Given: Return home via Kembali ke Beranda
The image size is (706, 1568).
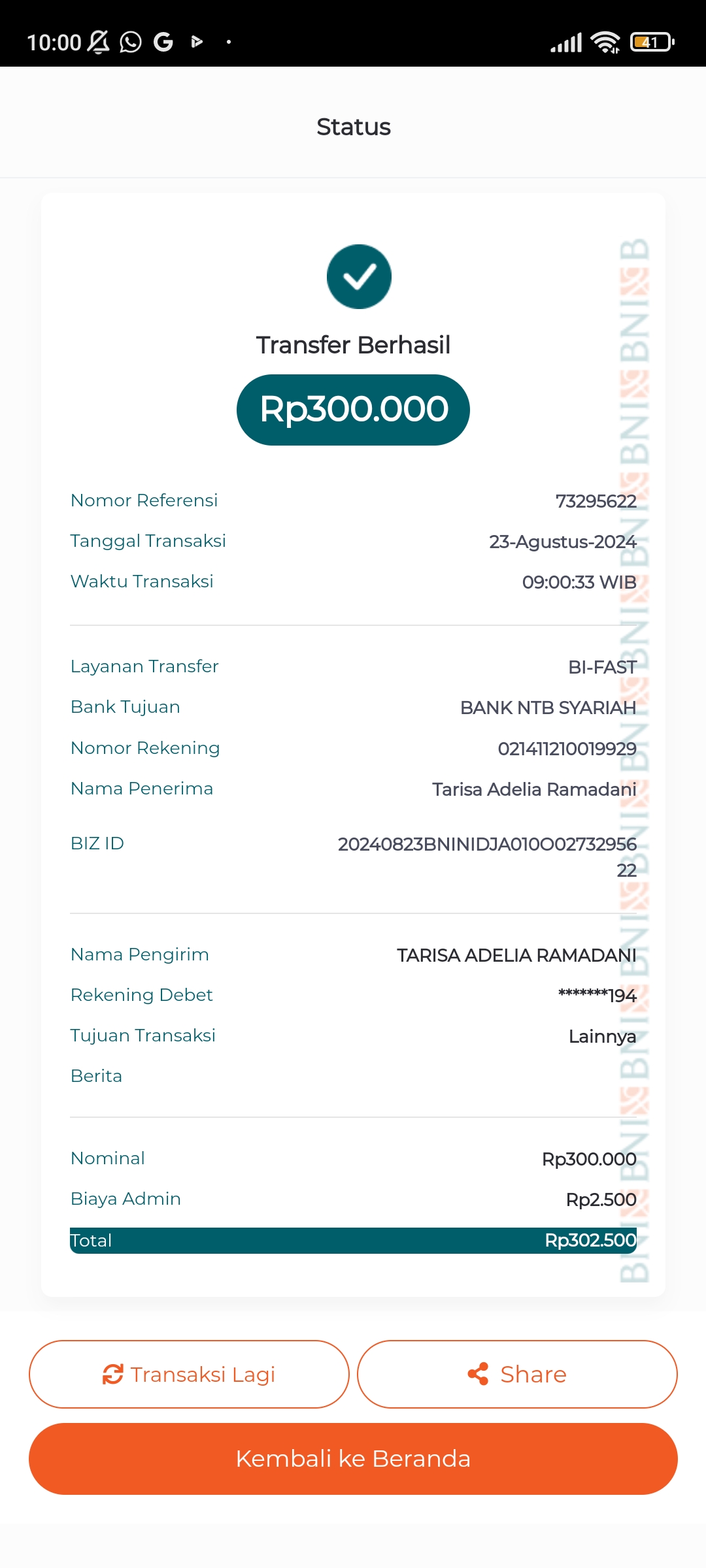Looking at the screenshot, I should (x=353, y=1459).
